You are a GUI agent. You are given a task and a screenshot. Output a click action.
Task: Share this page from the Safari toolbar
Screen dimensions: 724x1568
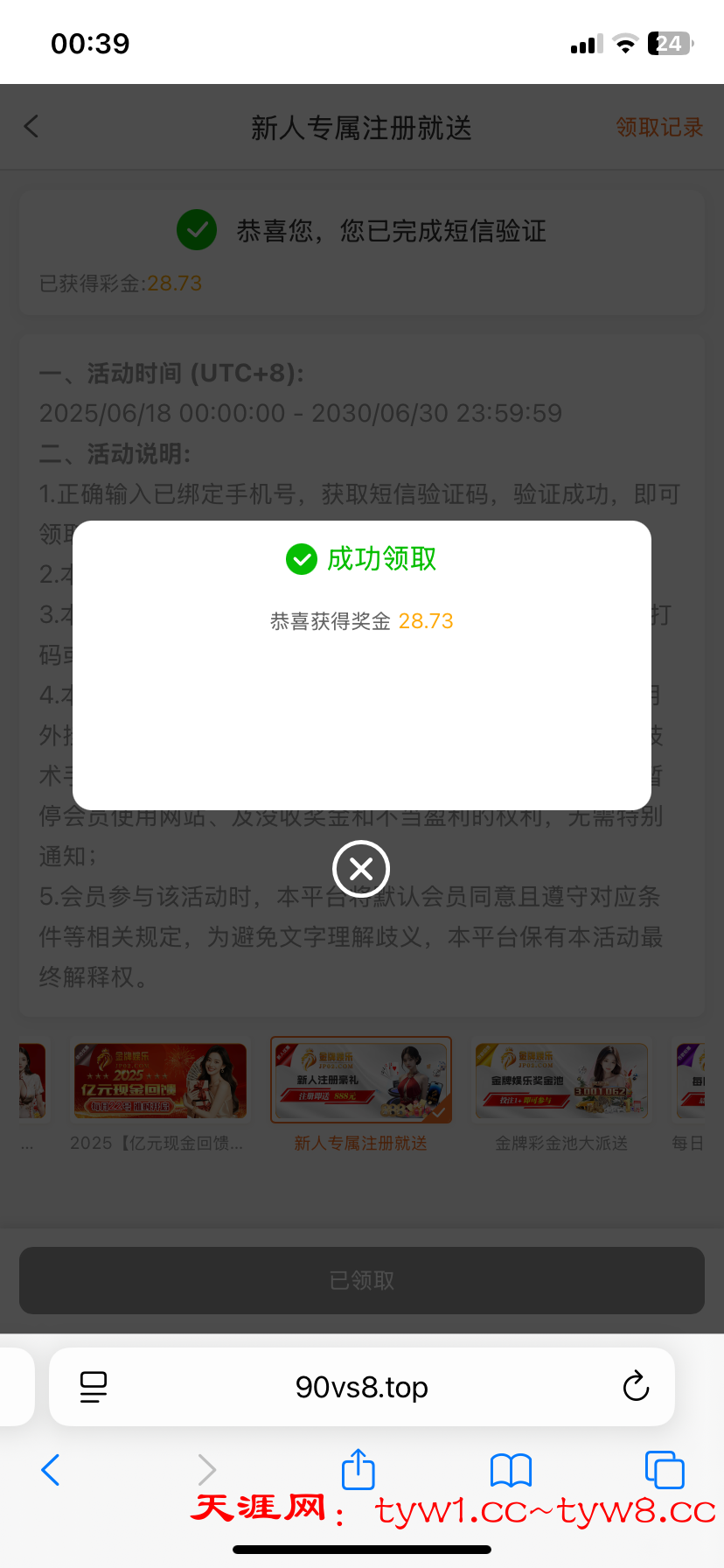coord(358,1470)
